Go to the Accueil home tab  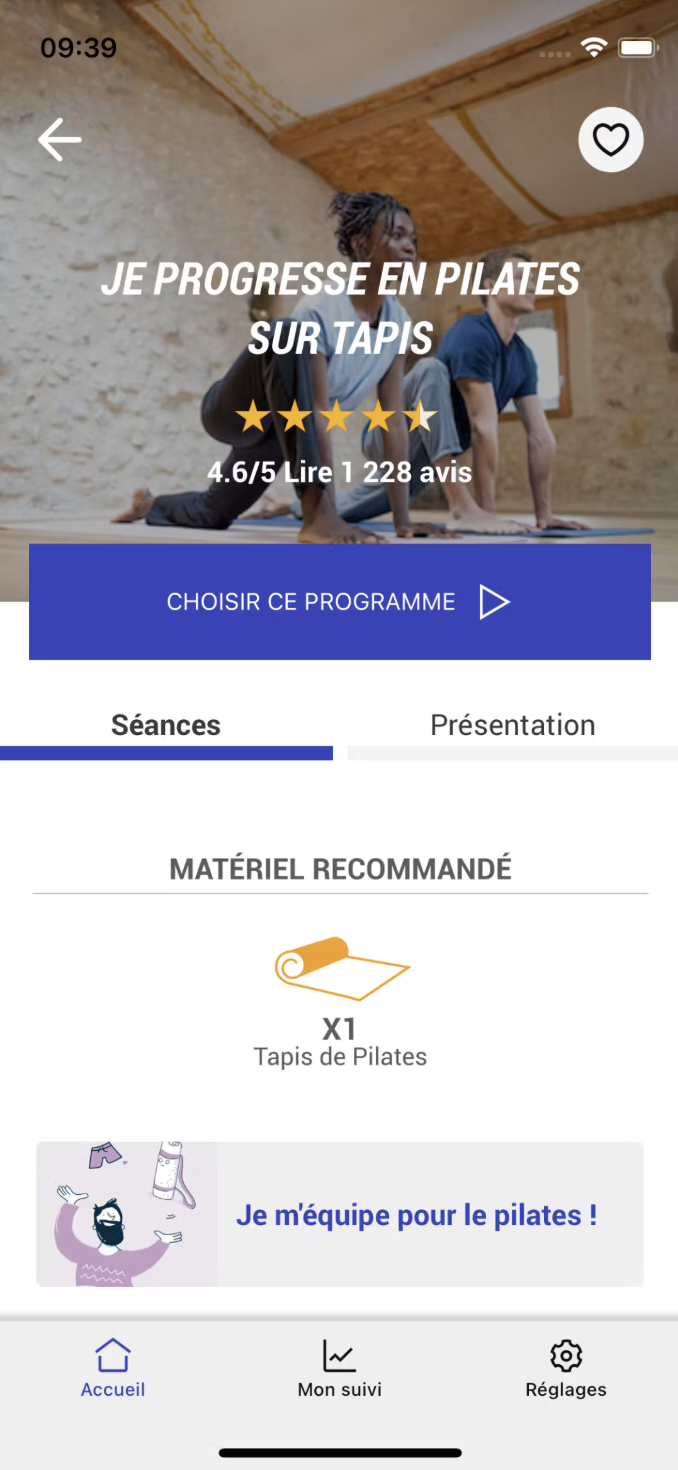113,1368
